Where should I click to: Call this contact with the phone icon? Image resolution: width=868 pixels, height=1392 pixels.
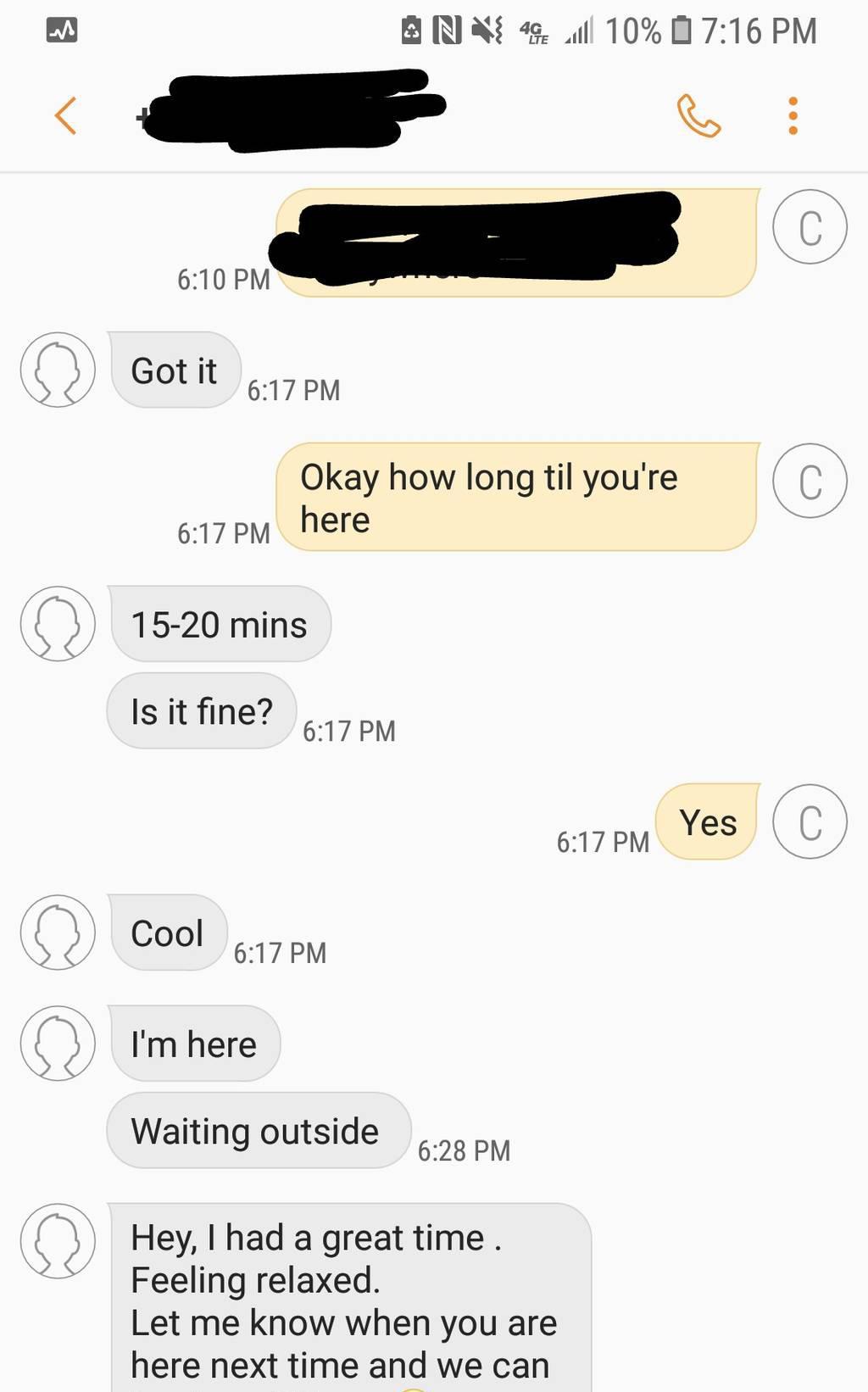coord(698,116)
